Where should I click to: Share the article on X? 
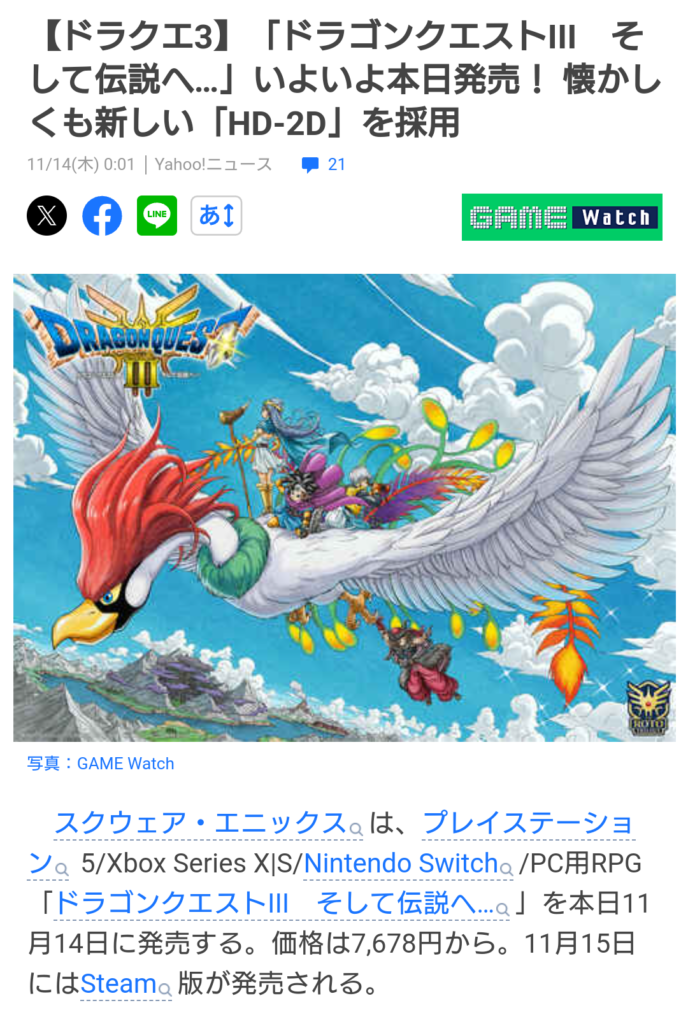tap(47, 216)
